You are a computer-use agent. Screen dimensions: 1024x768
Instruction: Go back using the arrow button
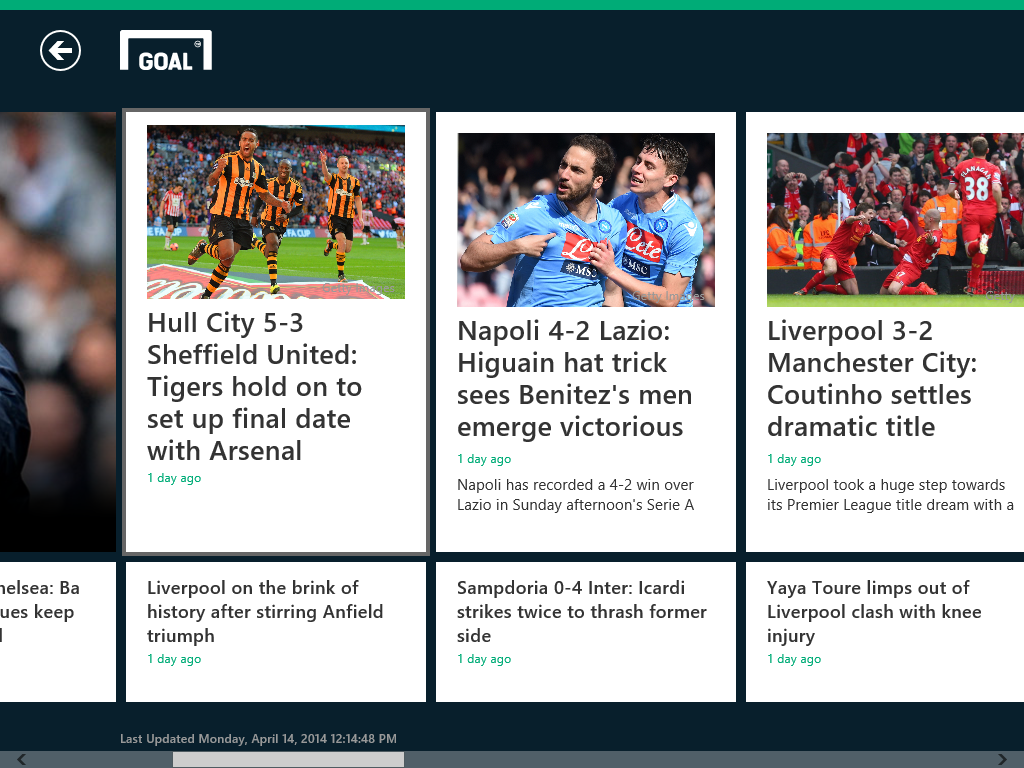point(60,51)
